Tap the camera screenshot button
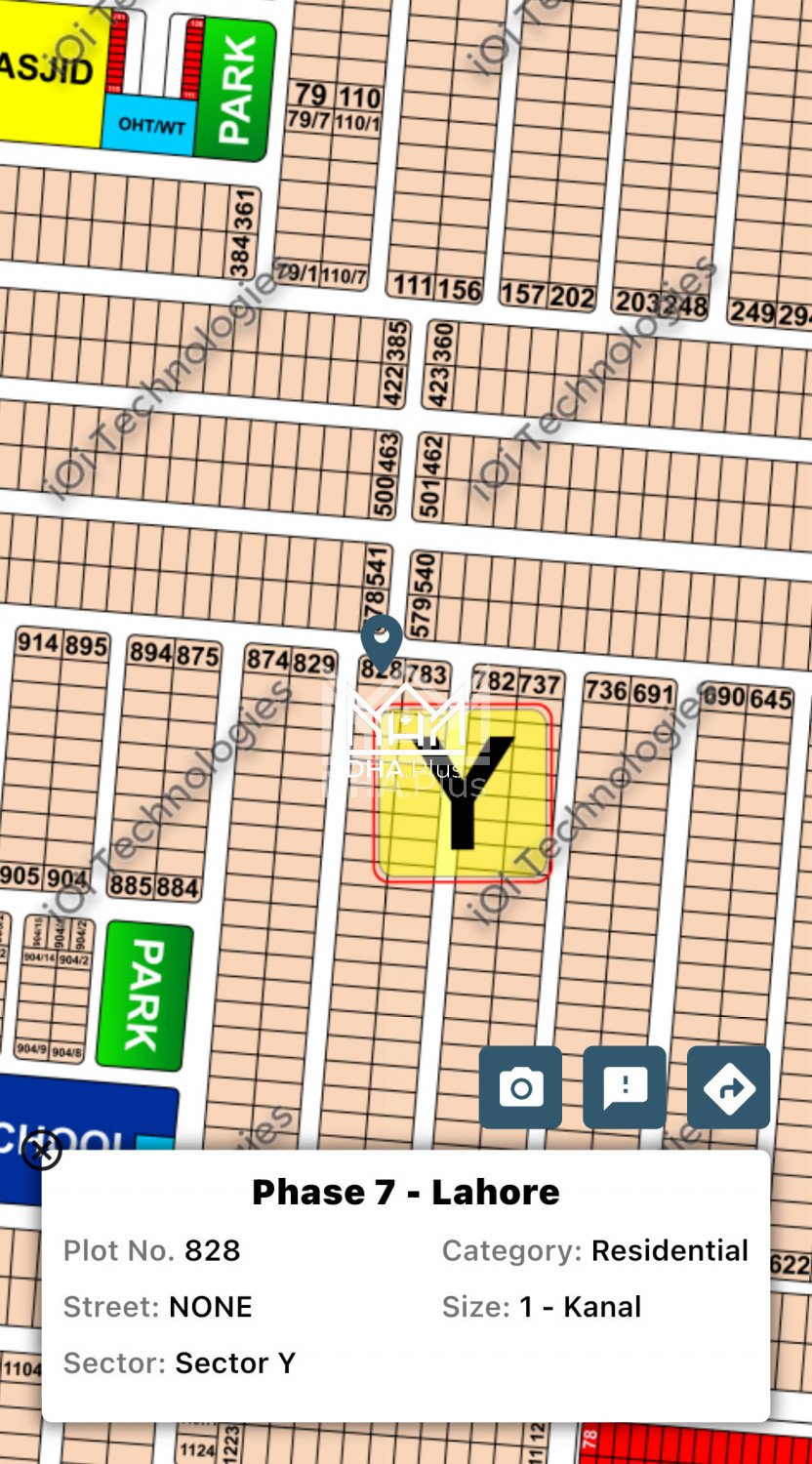The width and height of the screenshot is (812, 1464). [520, 1087]
